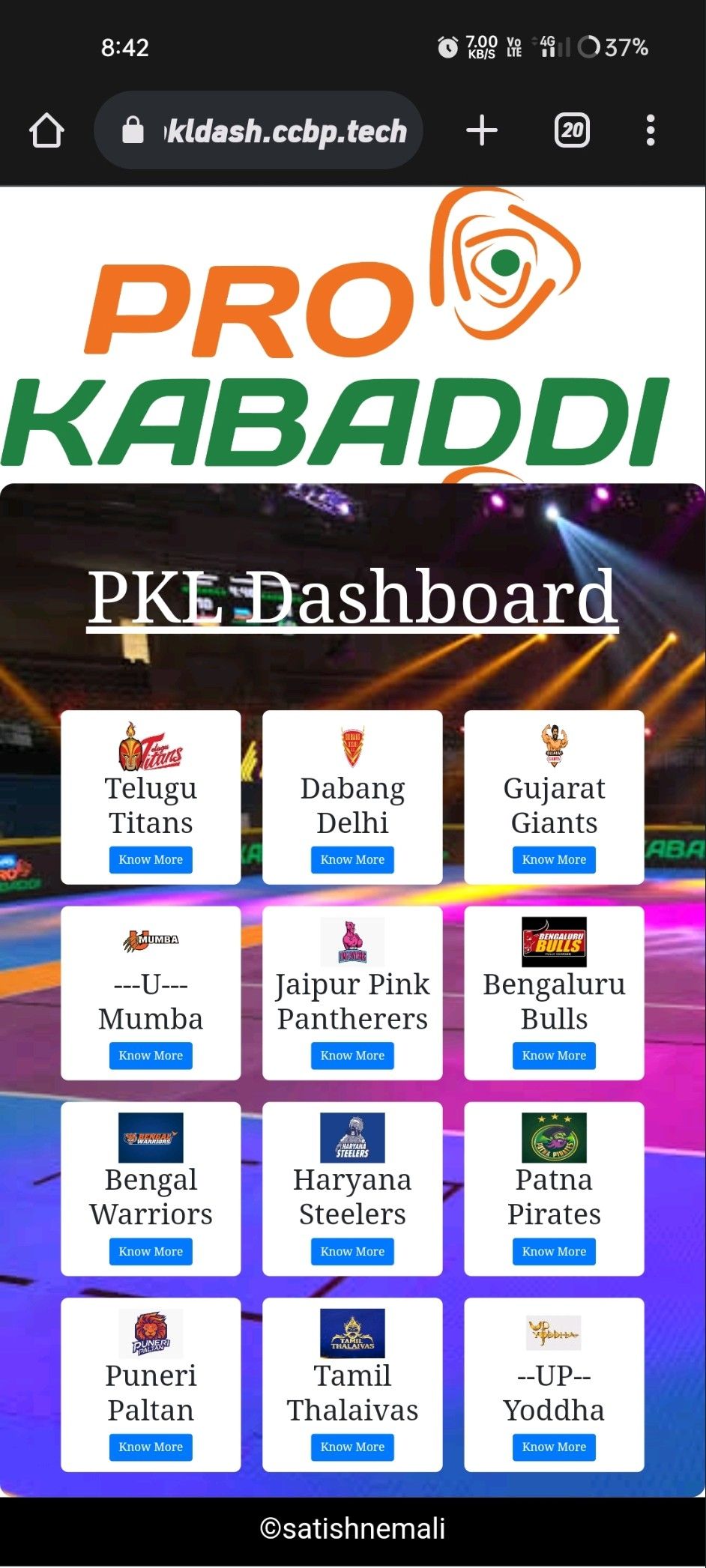Image resolution: width=706 pixels, height=1568 pixels.
Task: Learn more about Haryana Steelers
Action: pos(352,1251)
